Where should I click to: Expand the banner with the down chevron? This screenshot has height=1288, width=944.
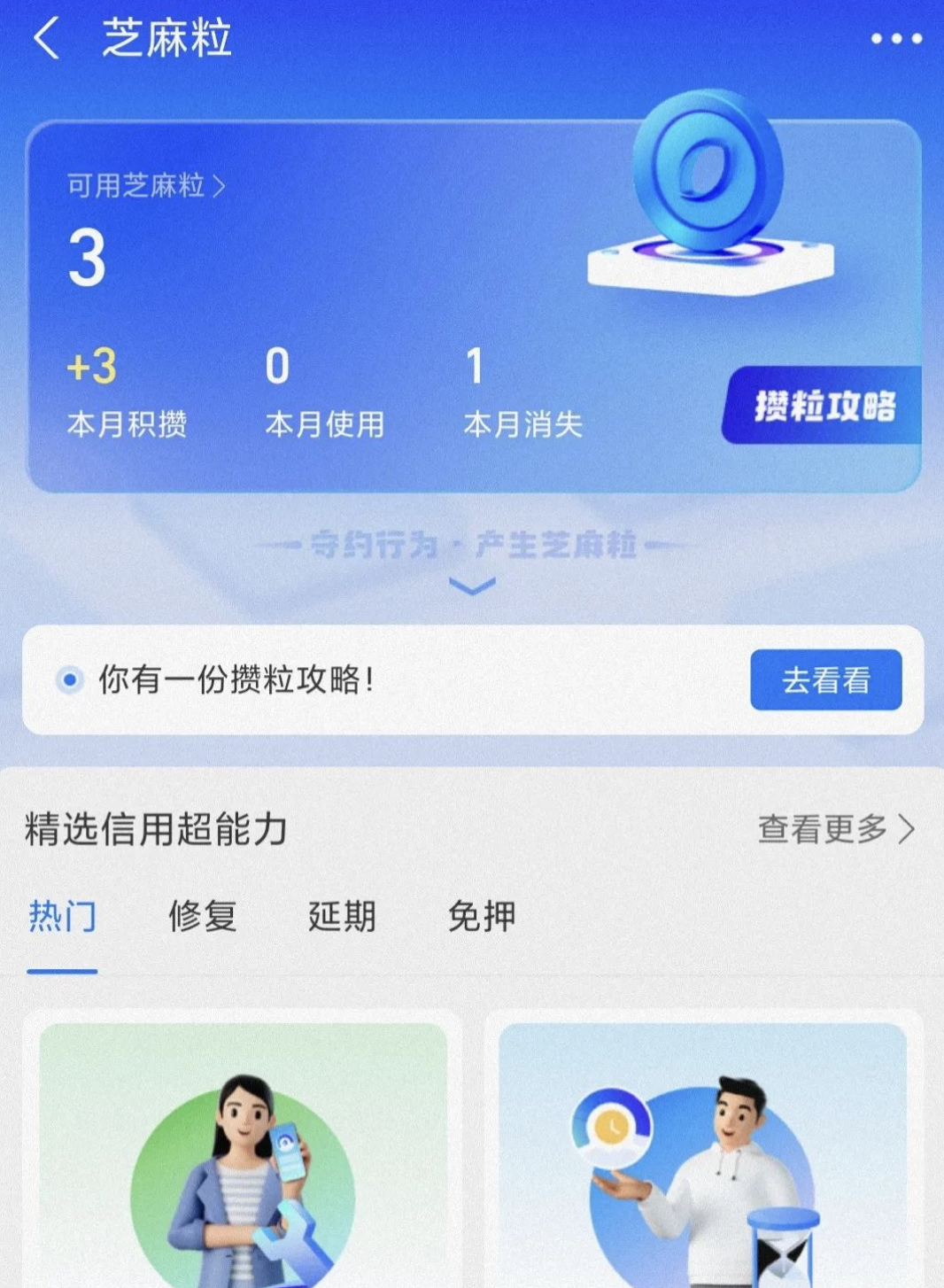coord(472,585)
